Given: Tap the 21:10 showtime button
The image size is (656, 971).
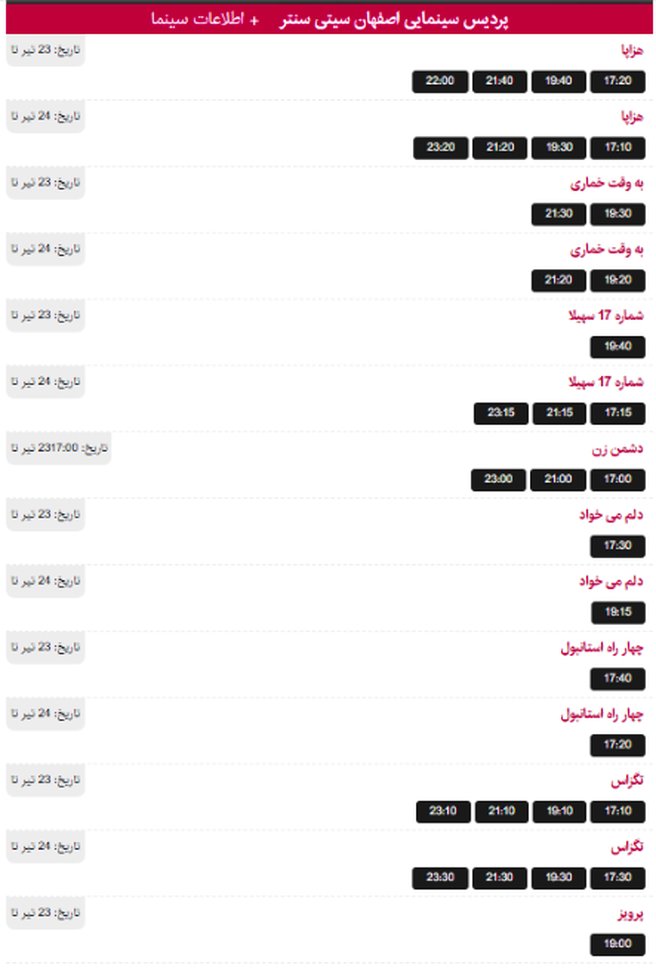Looking at the screenshot, I should pos(500,810).
